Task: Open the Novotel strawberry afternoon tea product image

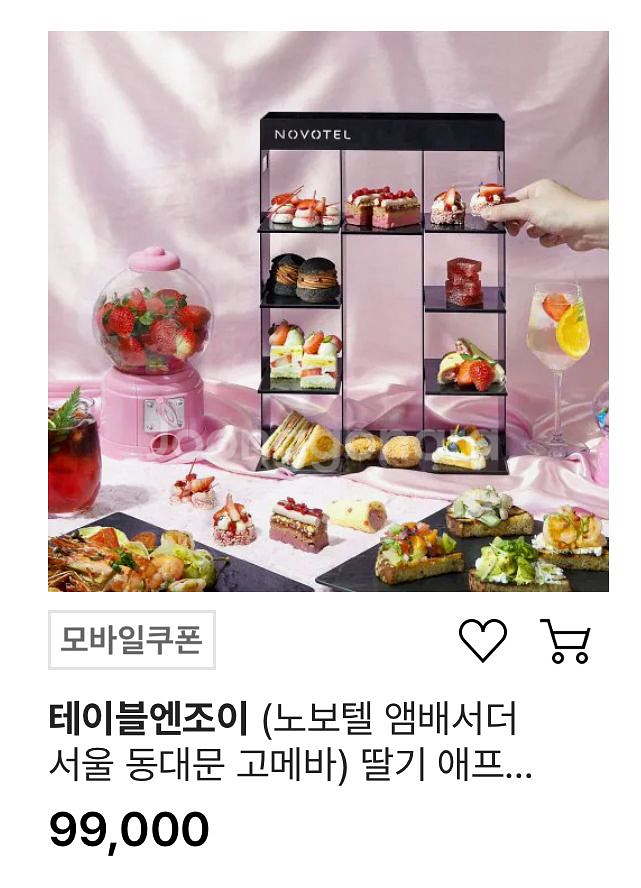Action: [x=328, y=311]
